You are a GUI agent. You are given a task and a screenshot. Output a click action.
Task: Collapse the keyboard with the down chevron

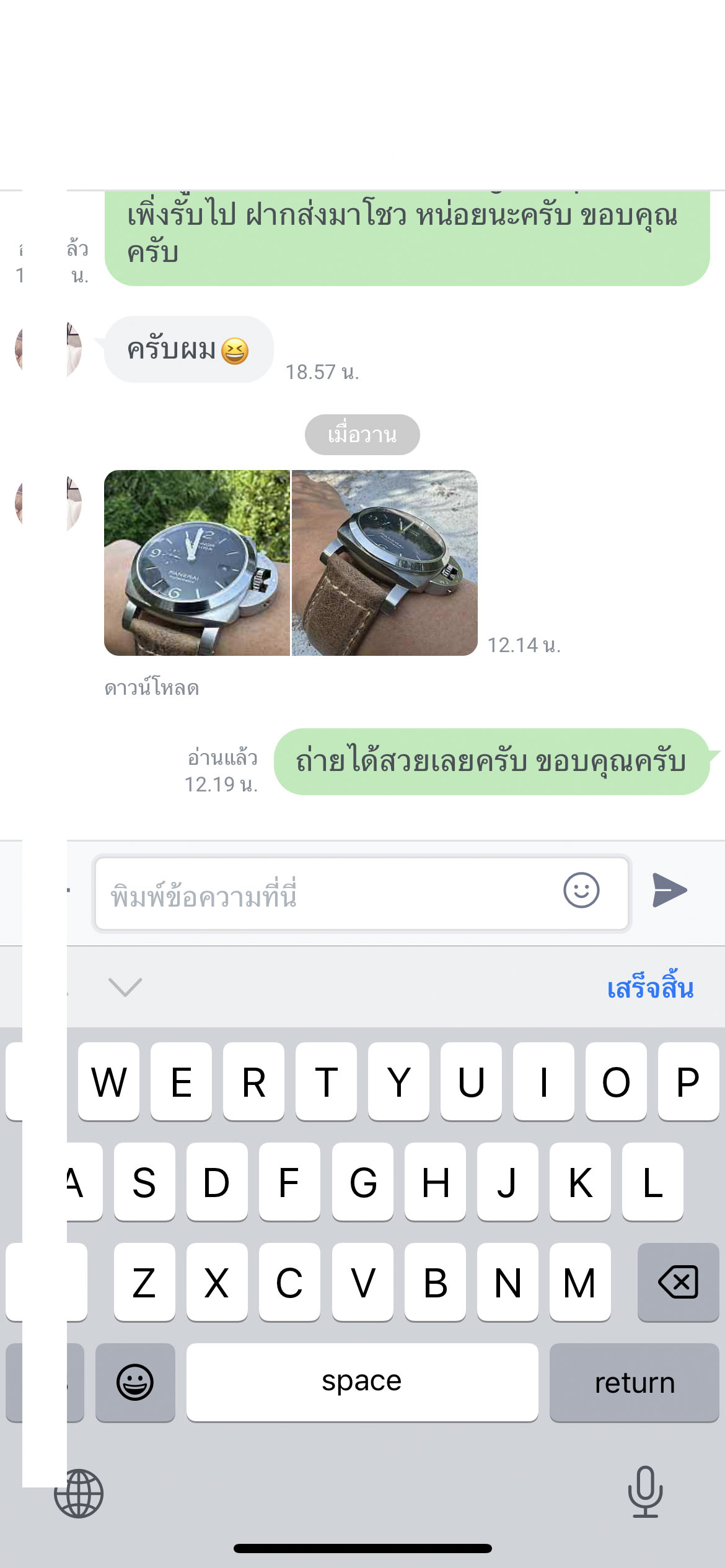coord(125,987)
